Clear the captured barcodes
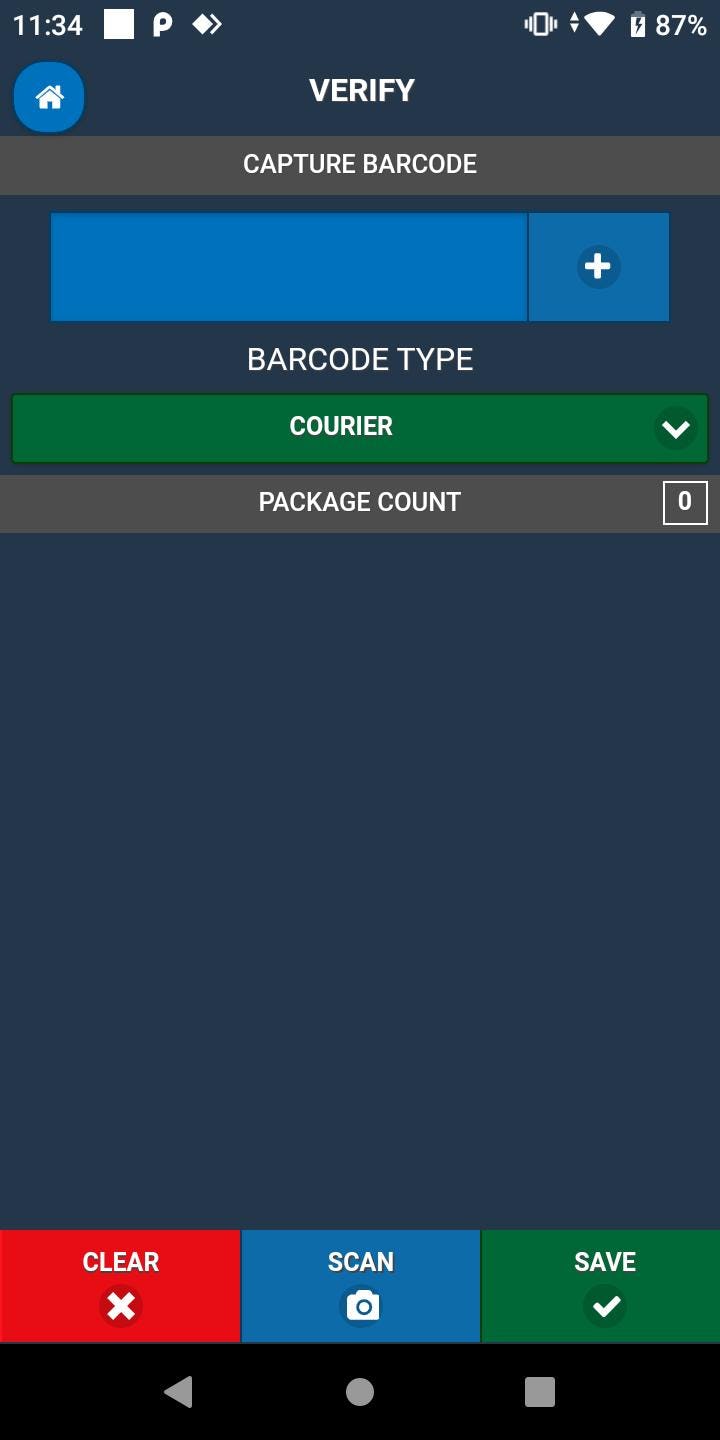Image resolution: width=720 pixels, height=1440 pixels. pyautogui.click(x=120, y=1286)
